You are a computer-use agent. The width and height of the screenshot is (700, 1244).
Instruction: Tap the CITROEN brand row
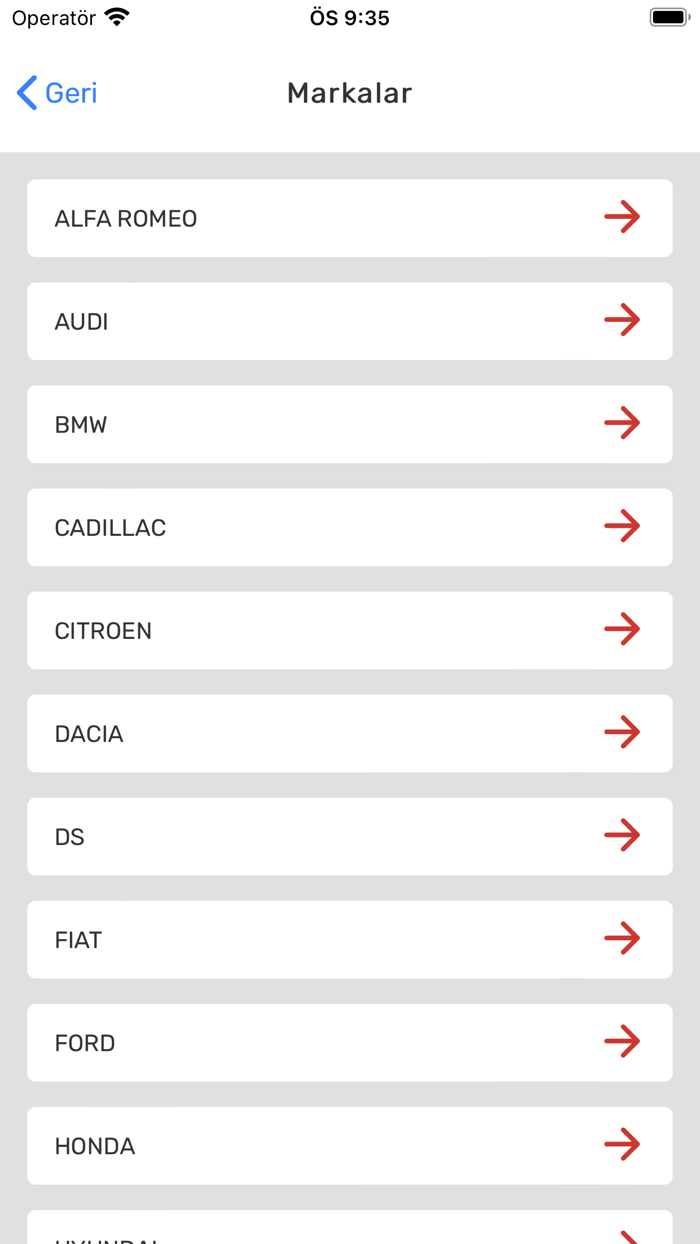[x=349, y=630]
